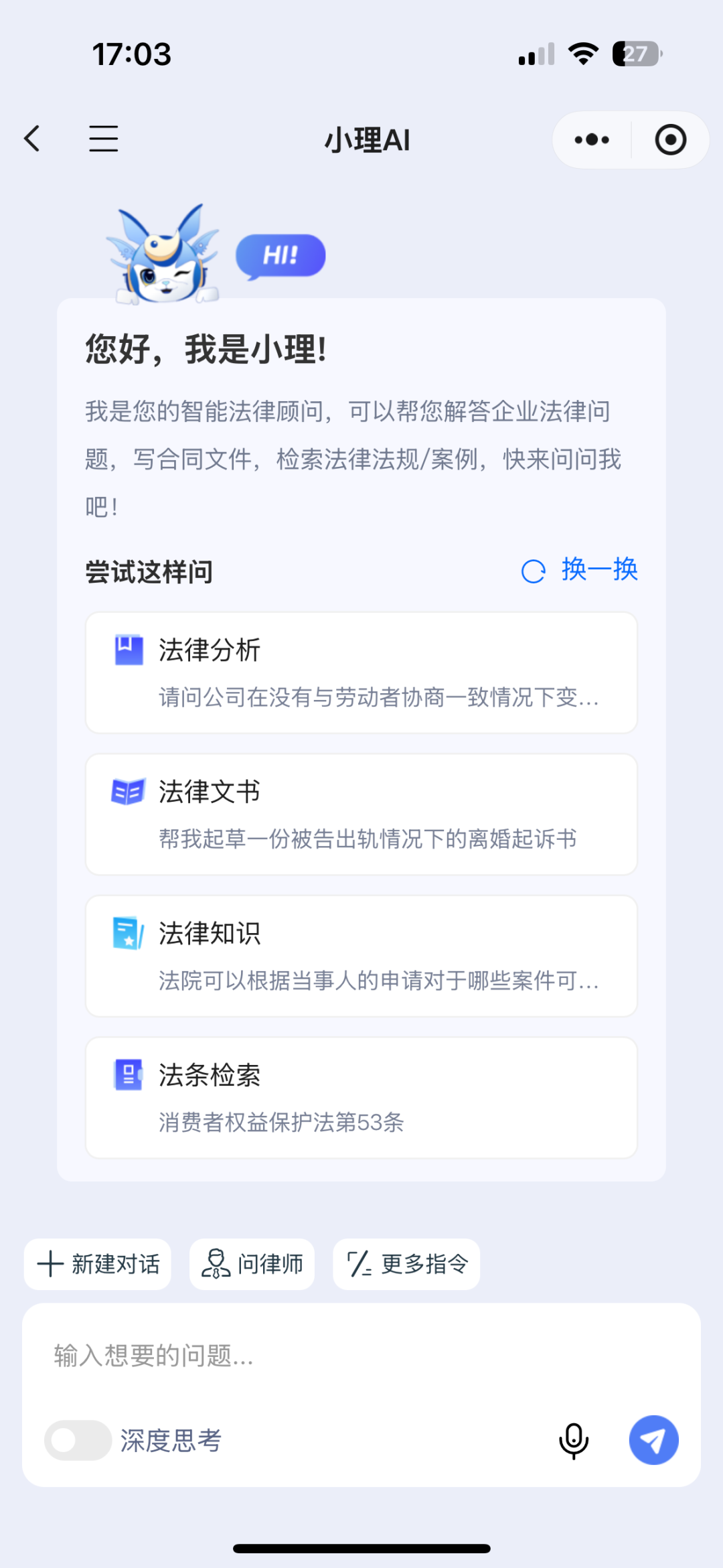723x1568 pixels.
Task: Choose the 法律知识 suggestion card
Action: point(361,956)
